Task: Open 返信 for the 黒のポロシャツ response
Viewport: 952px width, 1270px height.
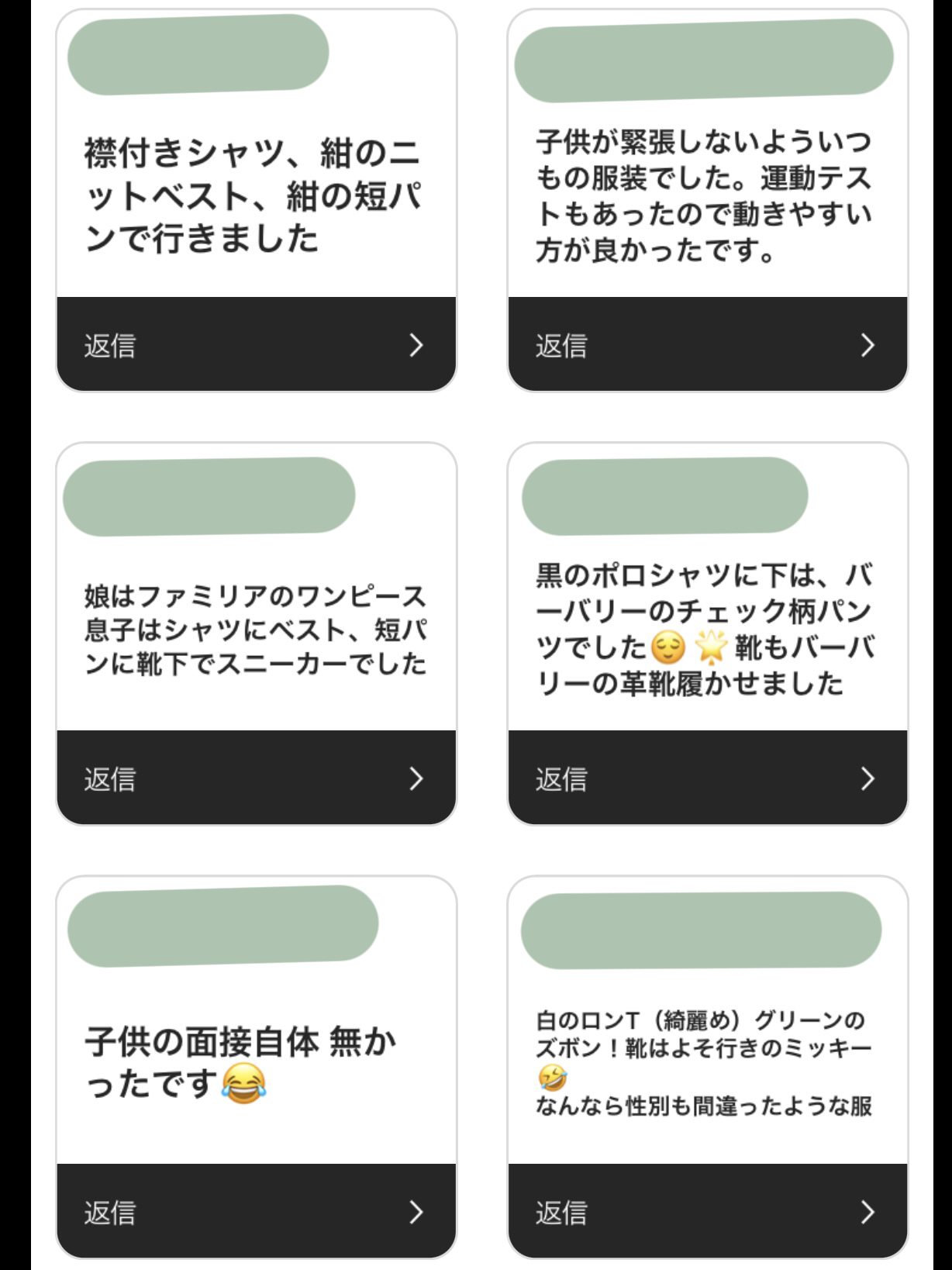Action: [707, 778]
